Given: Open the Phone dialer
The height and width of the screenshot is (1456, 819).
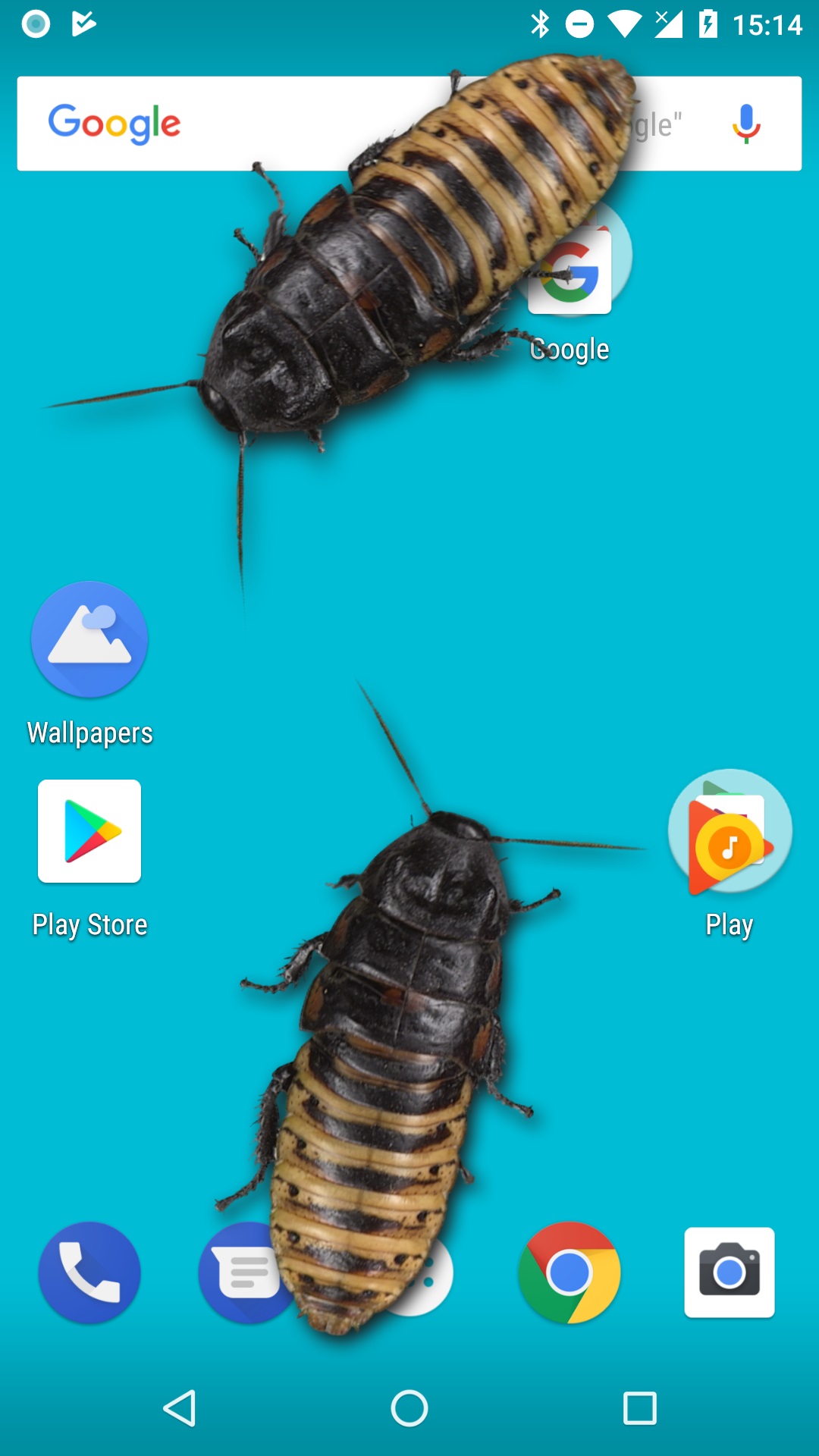Looking at the screenshot, I should (x=89, y=1272).
